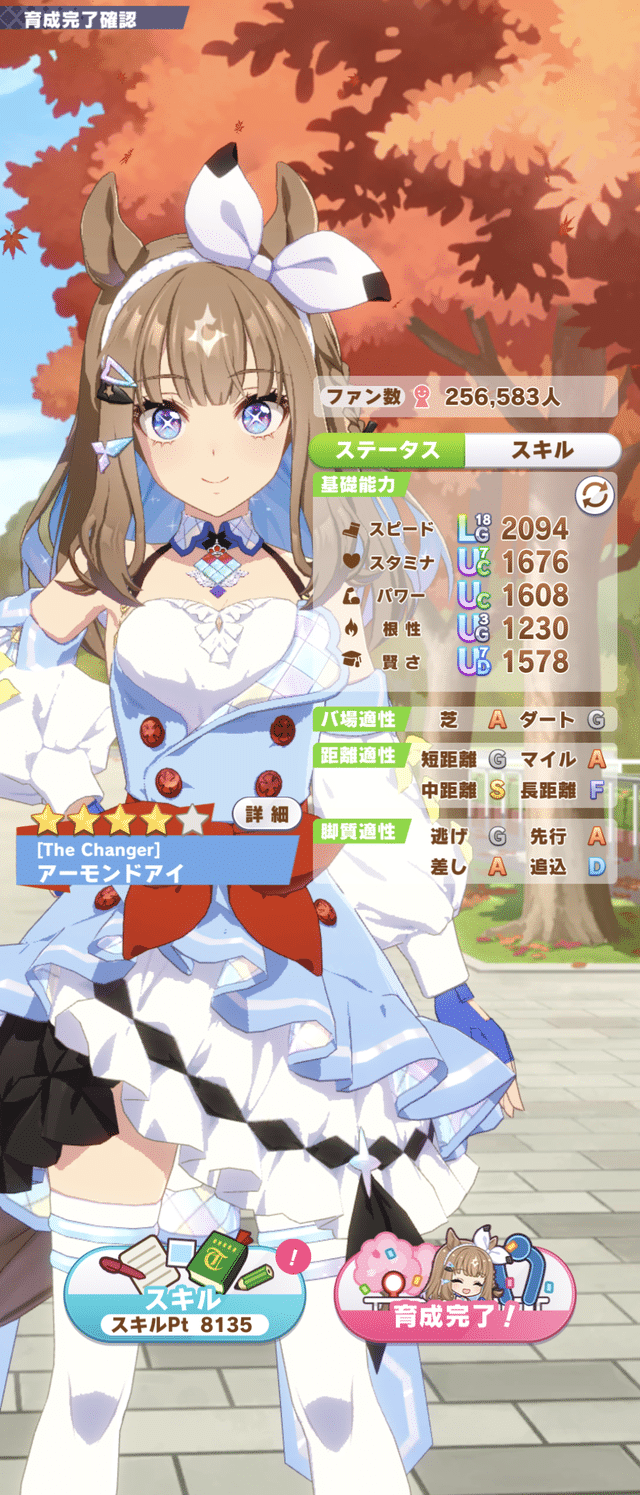Image resolution: width=640 pixels, height=1495 pixels.
Task: Switch to the スキル tab
Action: click(541, 450)
